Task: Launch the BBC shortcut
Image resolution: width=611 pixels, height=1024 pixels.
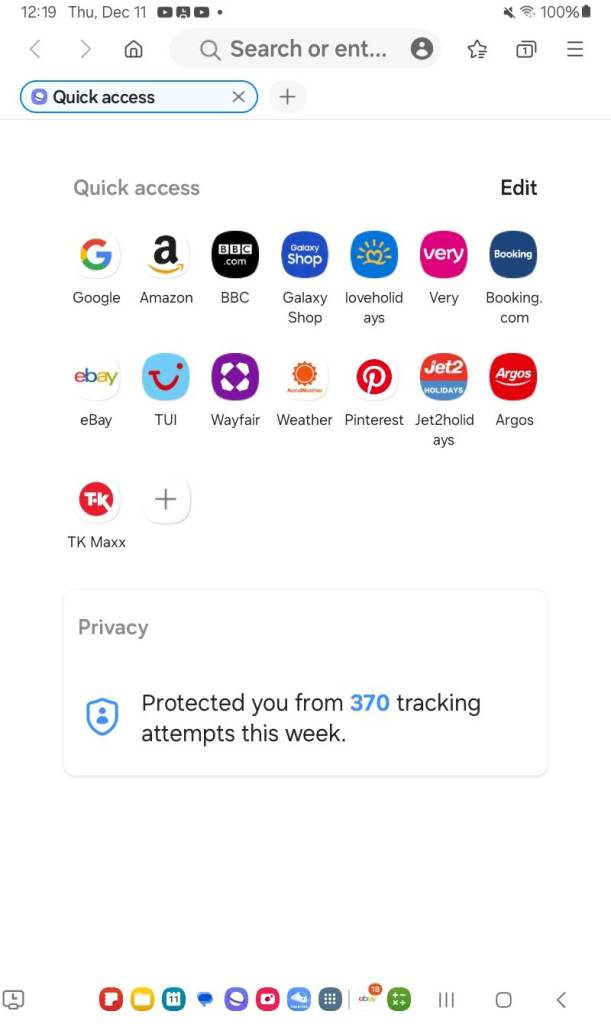Action: click(235, 256)
